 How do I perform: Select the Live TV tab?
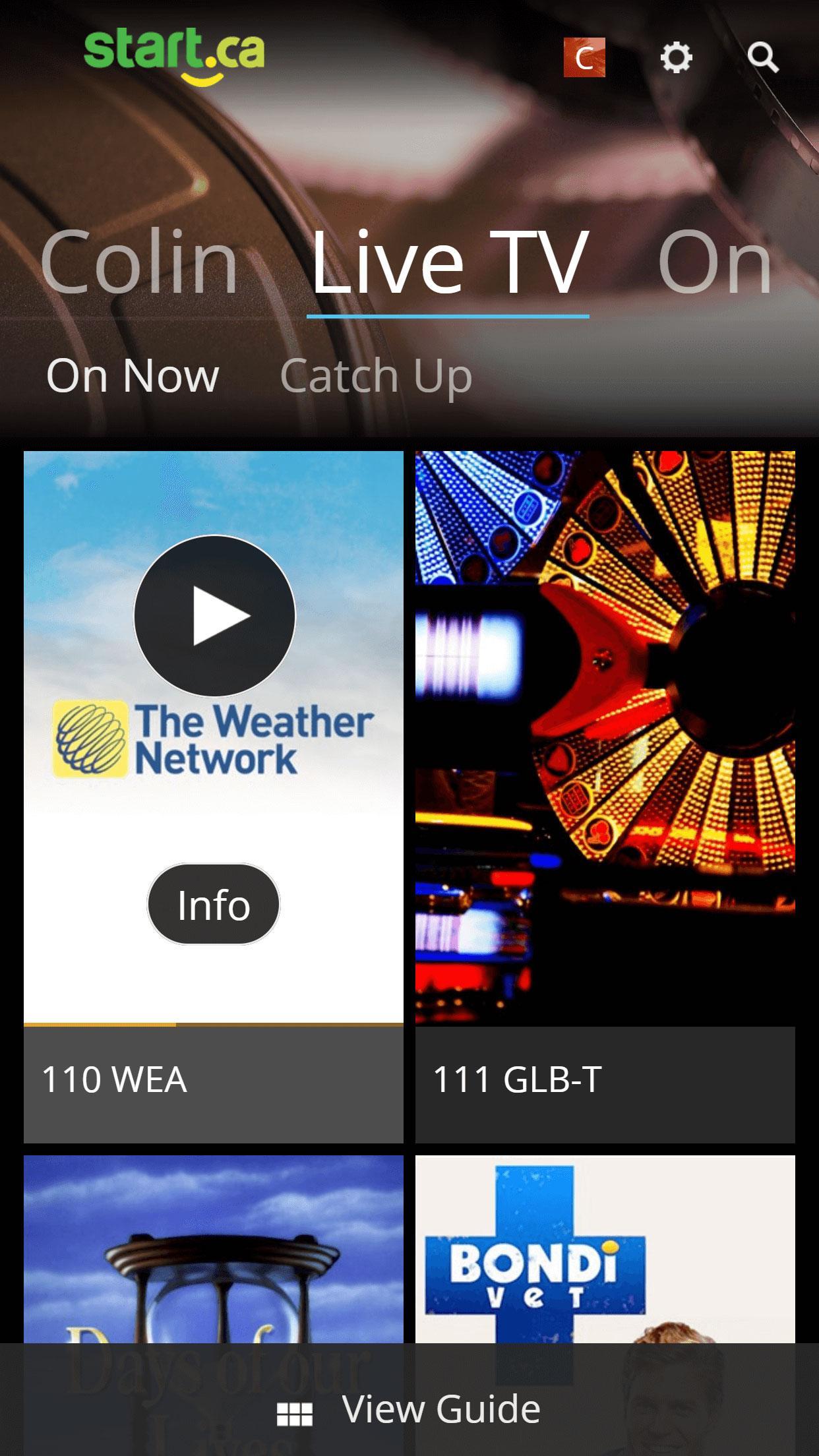pyautogui.click(x=448, y=262)
